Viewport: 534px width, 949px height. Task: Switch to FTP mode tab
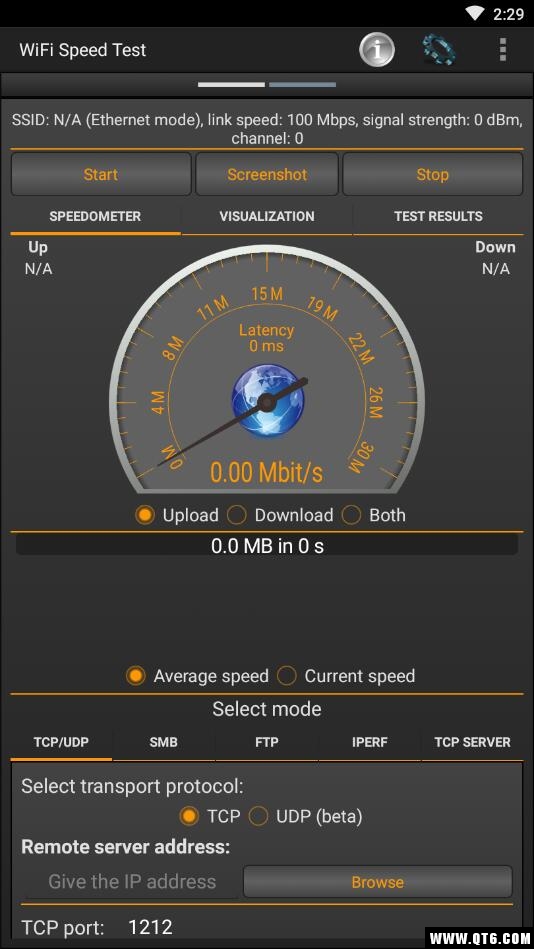tap(266, 742)
